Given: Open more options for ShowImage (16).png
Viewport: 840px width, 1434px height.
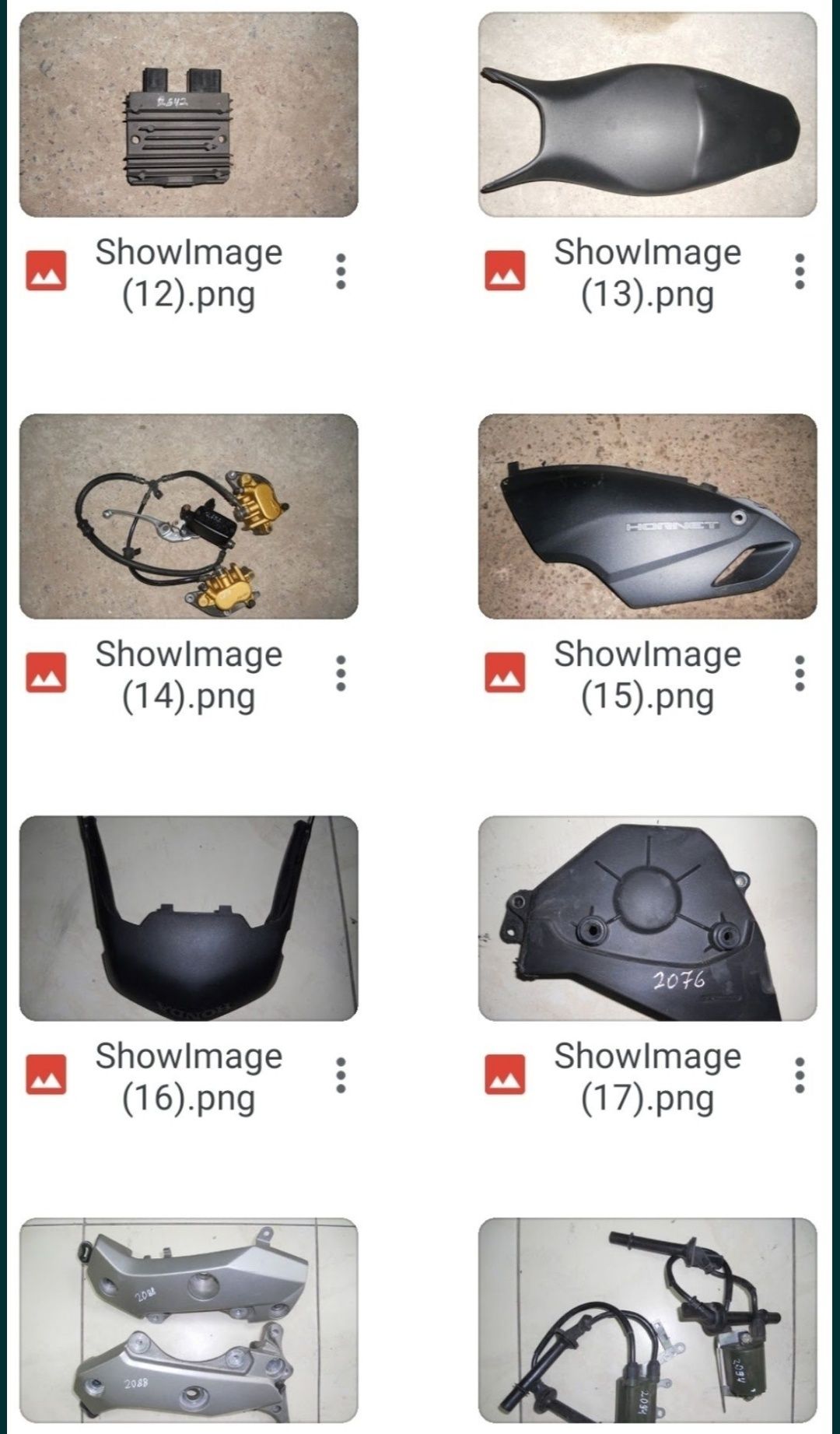Looking at the screenshot, I should click(x=341, y=1075).
